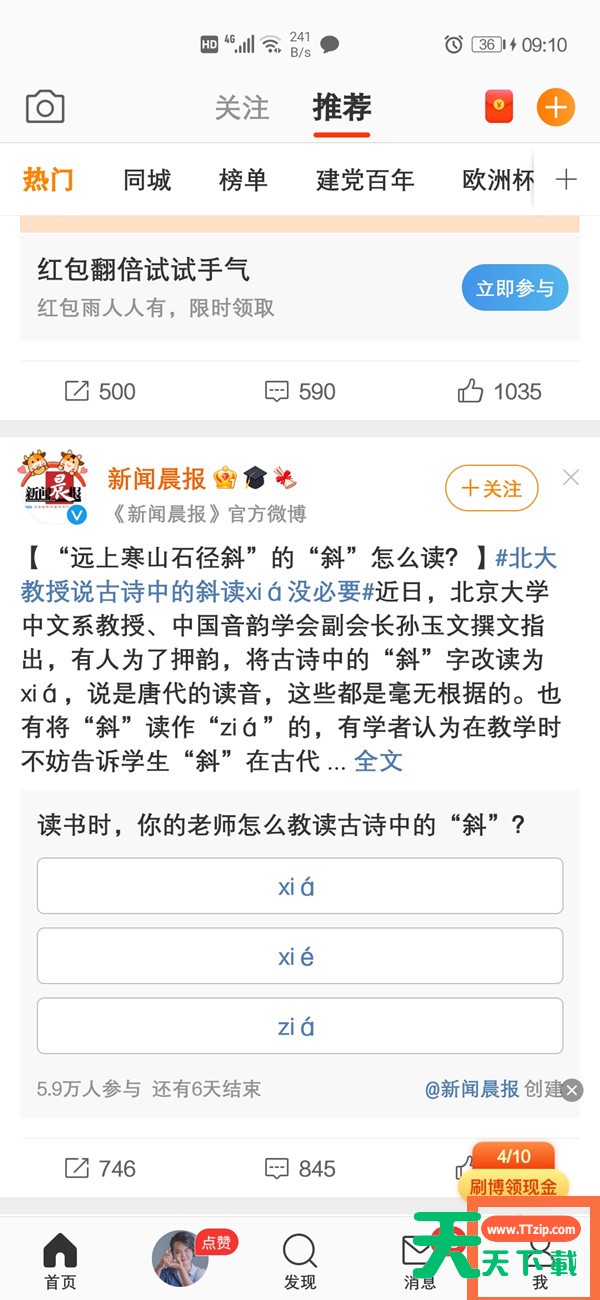Open the 建党百年 channel tab
Image resolution: width=600 pixels, height=1300 pixels.
pyautogui.click(x=365, y=180)
